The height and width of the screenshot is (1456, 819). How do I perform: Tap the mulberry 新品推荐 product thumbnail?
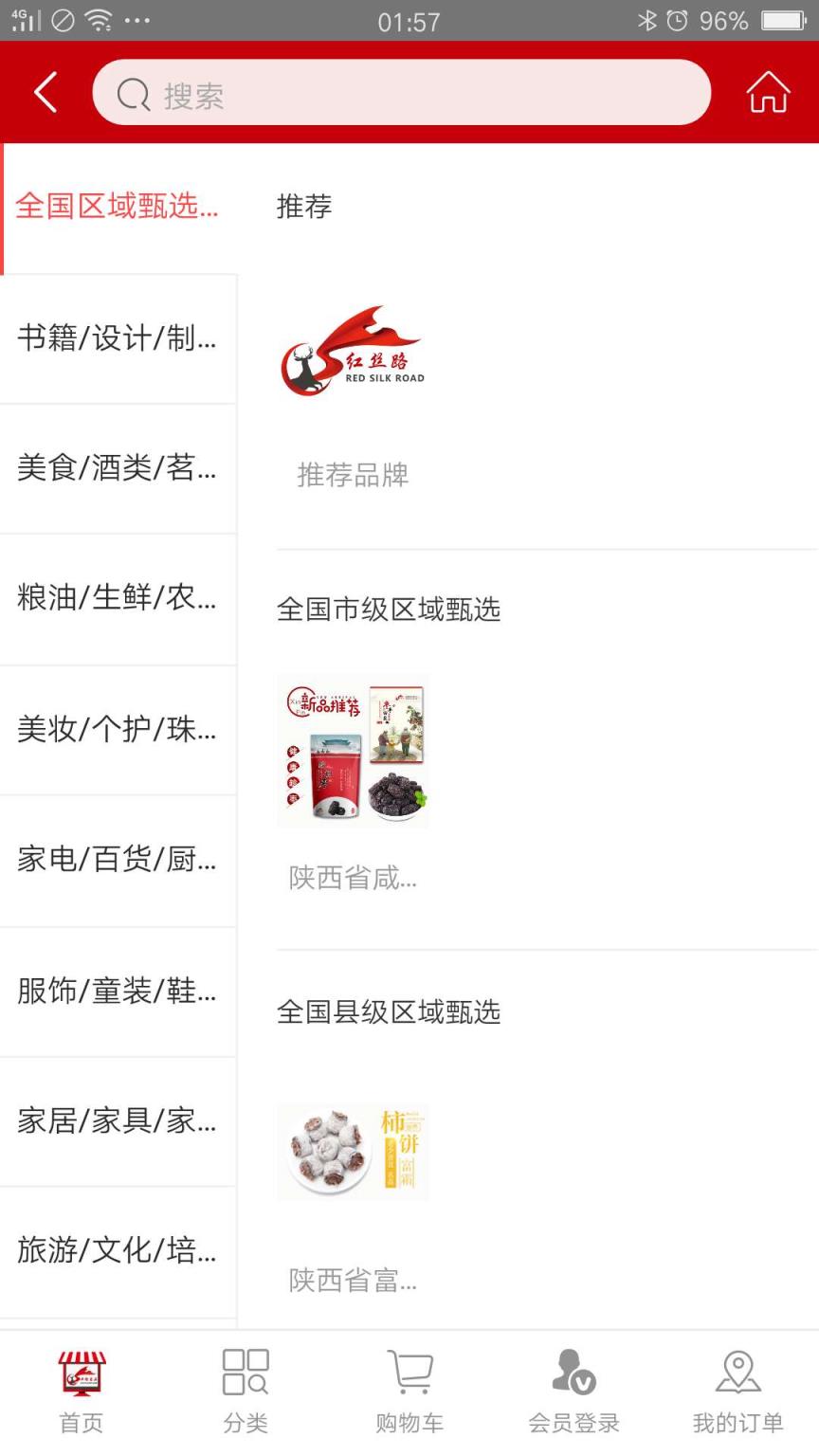(x=353, y=752)
